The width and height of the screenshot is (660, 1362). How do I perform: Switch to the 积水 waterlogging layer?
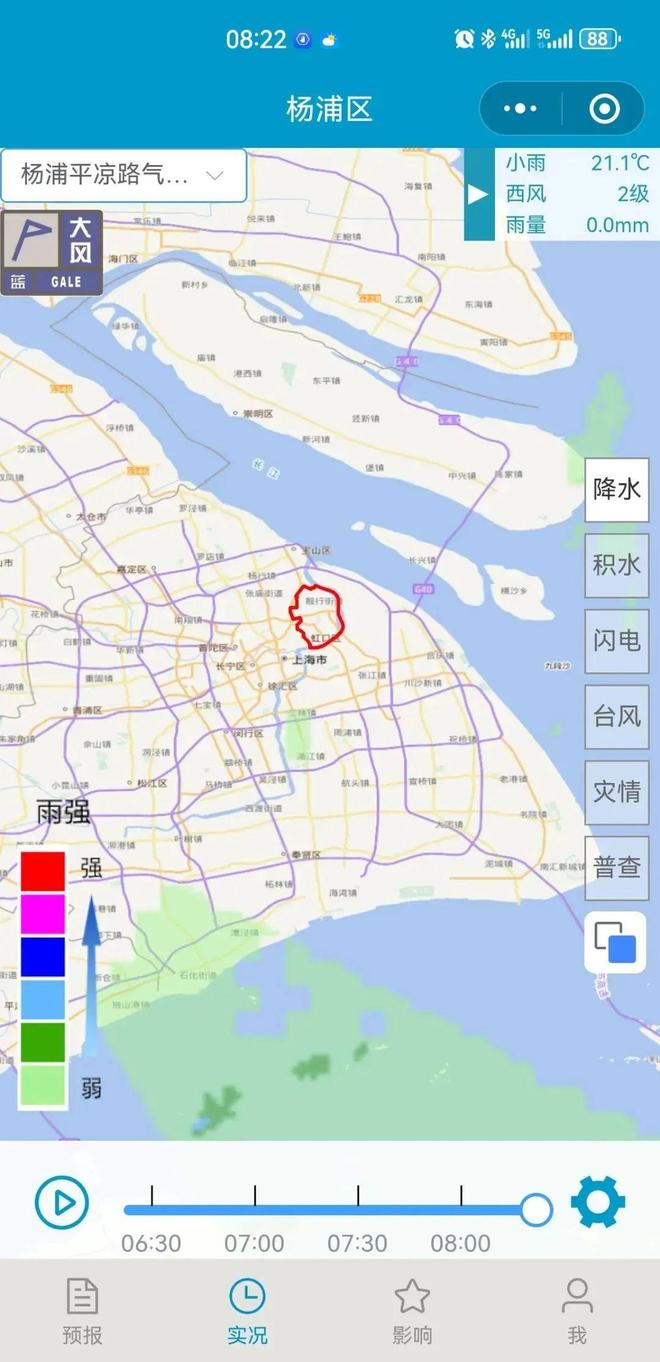pos(616,565)
